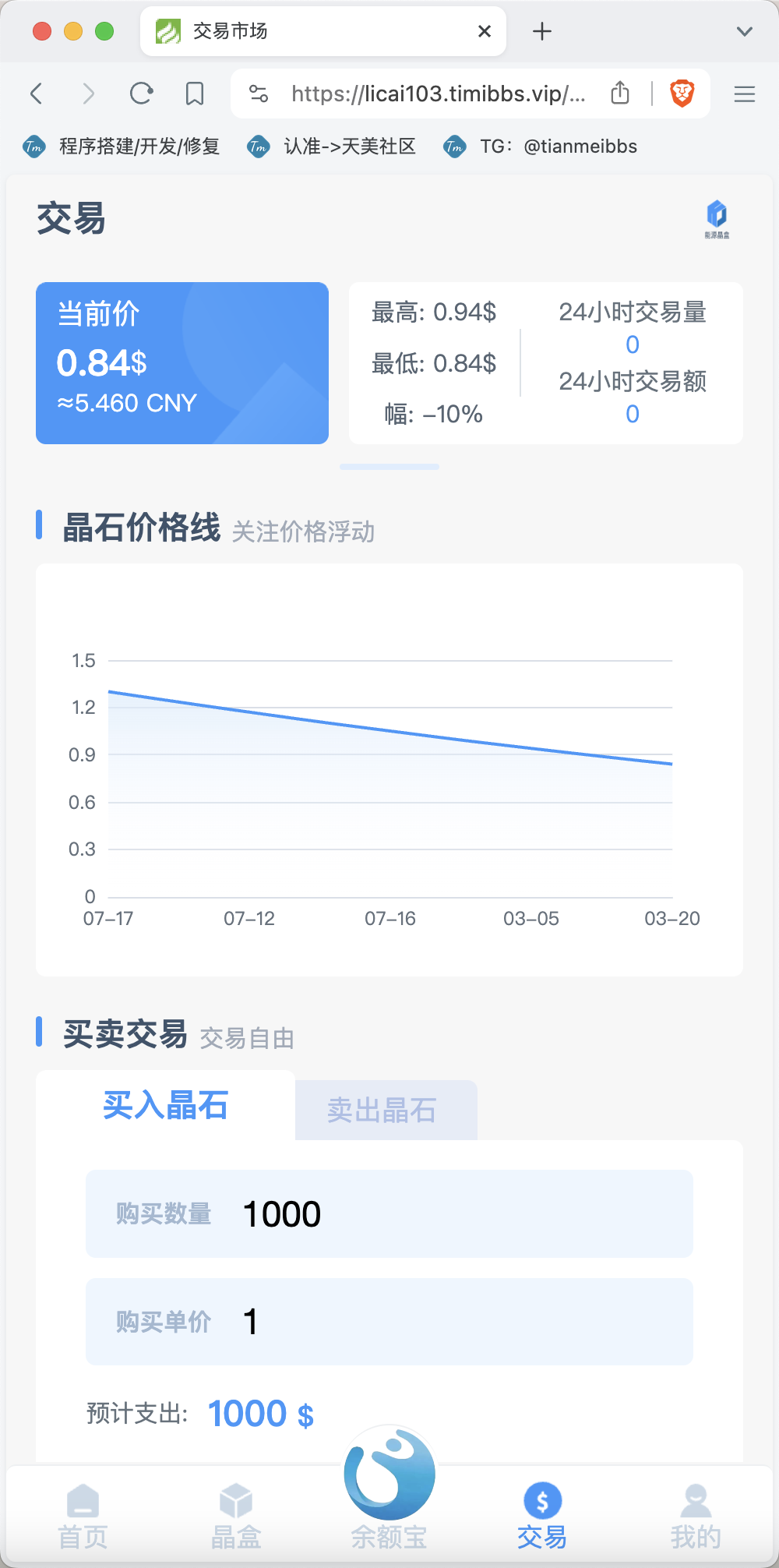Open 余额宝 from bottom bar
Viewport: 779px width, 1568px height.
[389, 1490]
